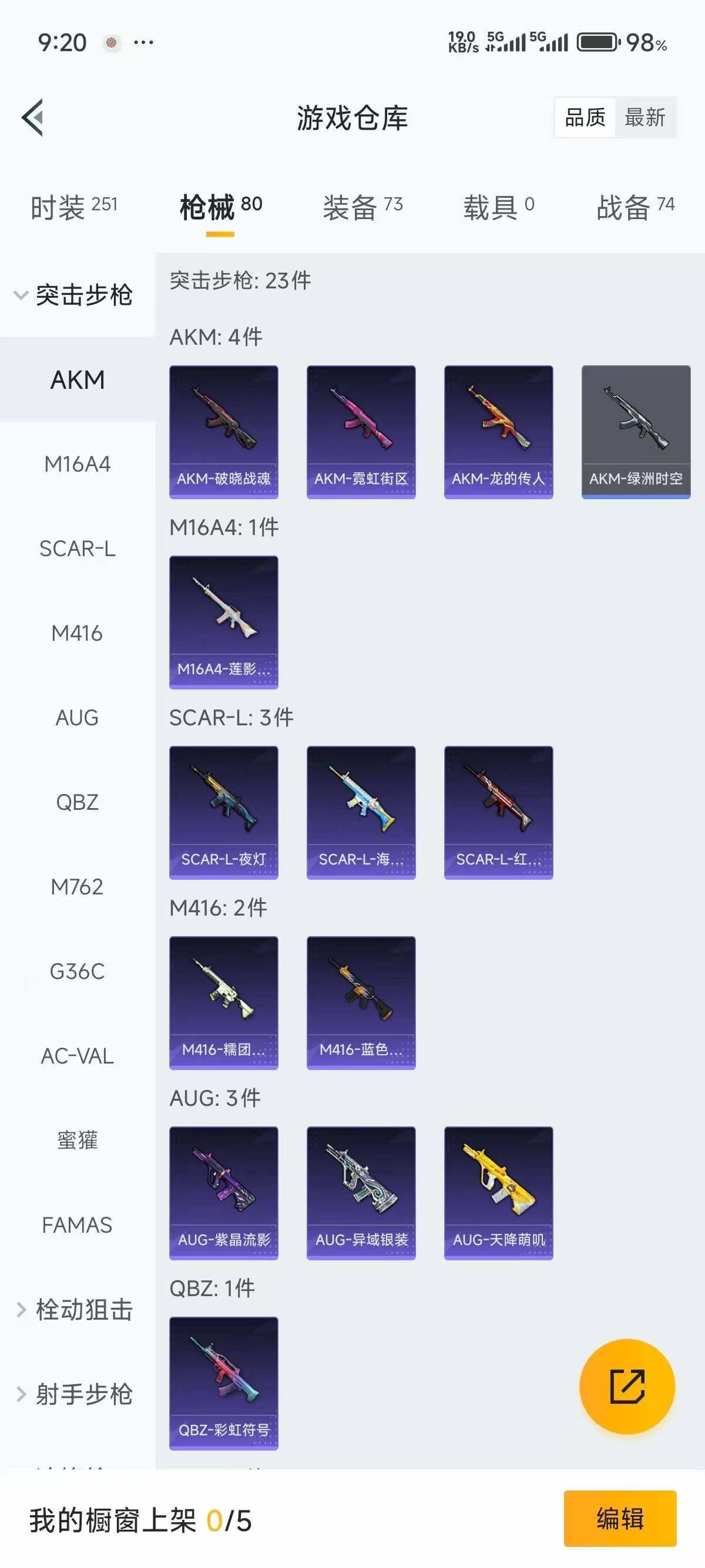Switch to the 装备 tab
This screenshot has width=705, height=1568.
[x=362, y=207]
